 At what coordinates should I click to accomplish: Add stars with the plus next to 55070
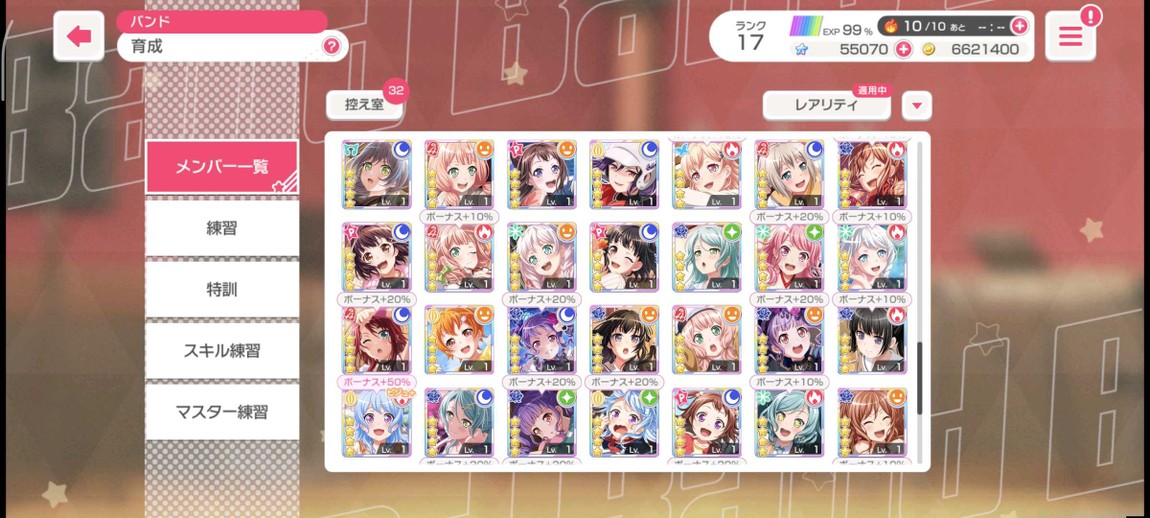[903, 49]
